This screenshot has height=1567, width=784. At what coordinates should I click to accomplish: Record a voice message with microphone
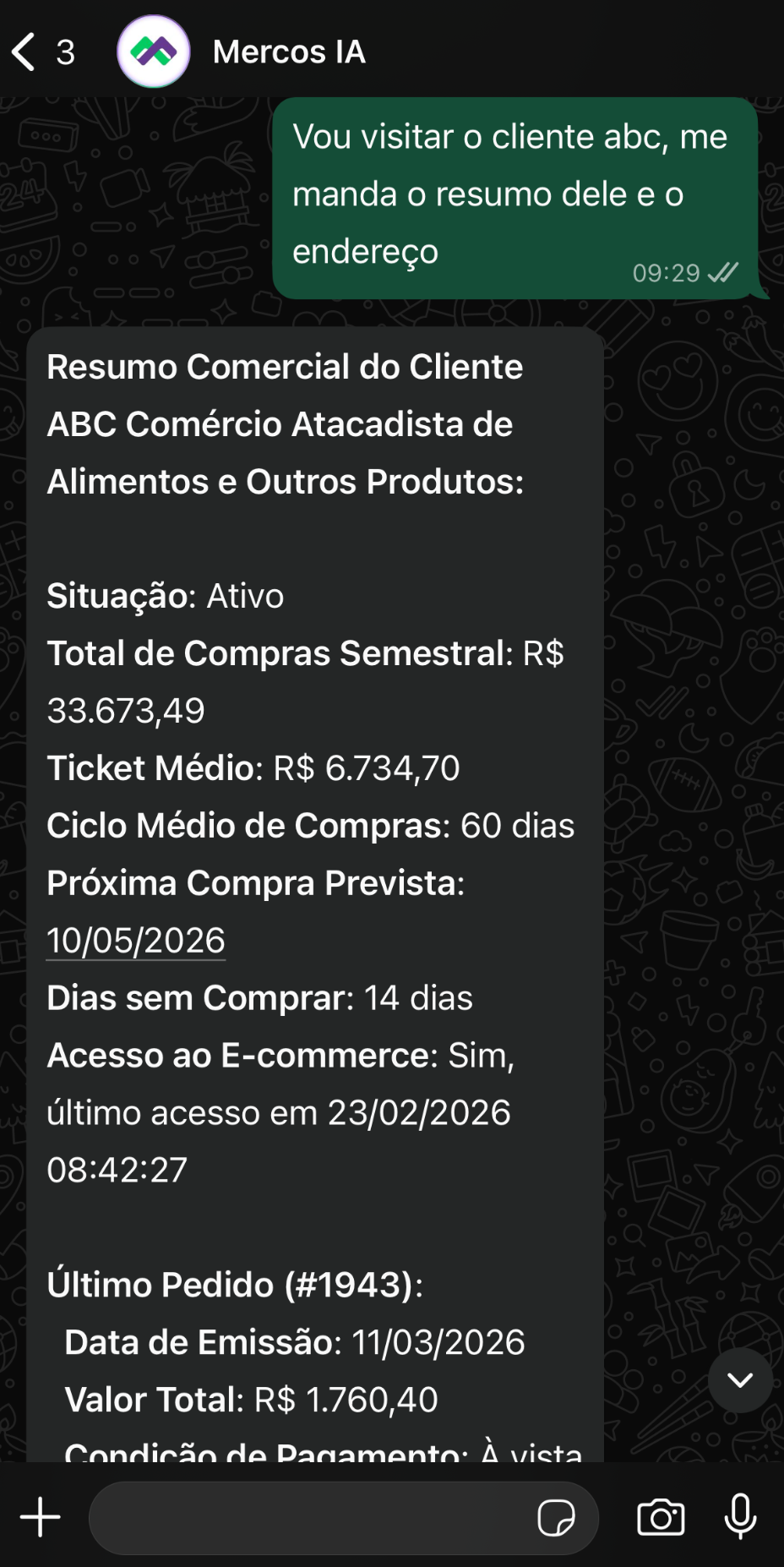click(x=740, y=1516)
